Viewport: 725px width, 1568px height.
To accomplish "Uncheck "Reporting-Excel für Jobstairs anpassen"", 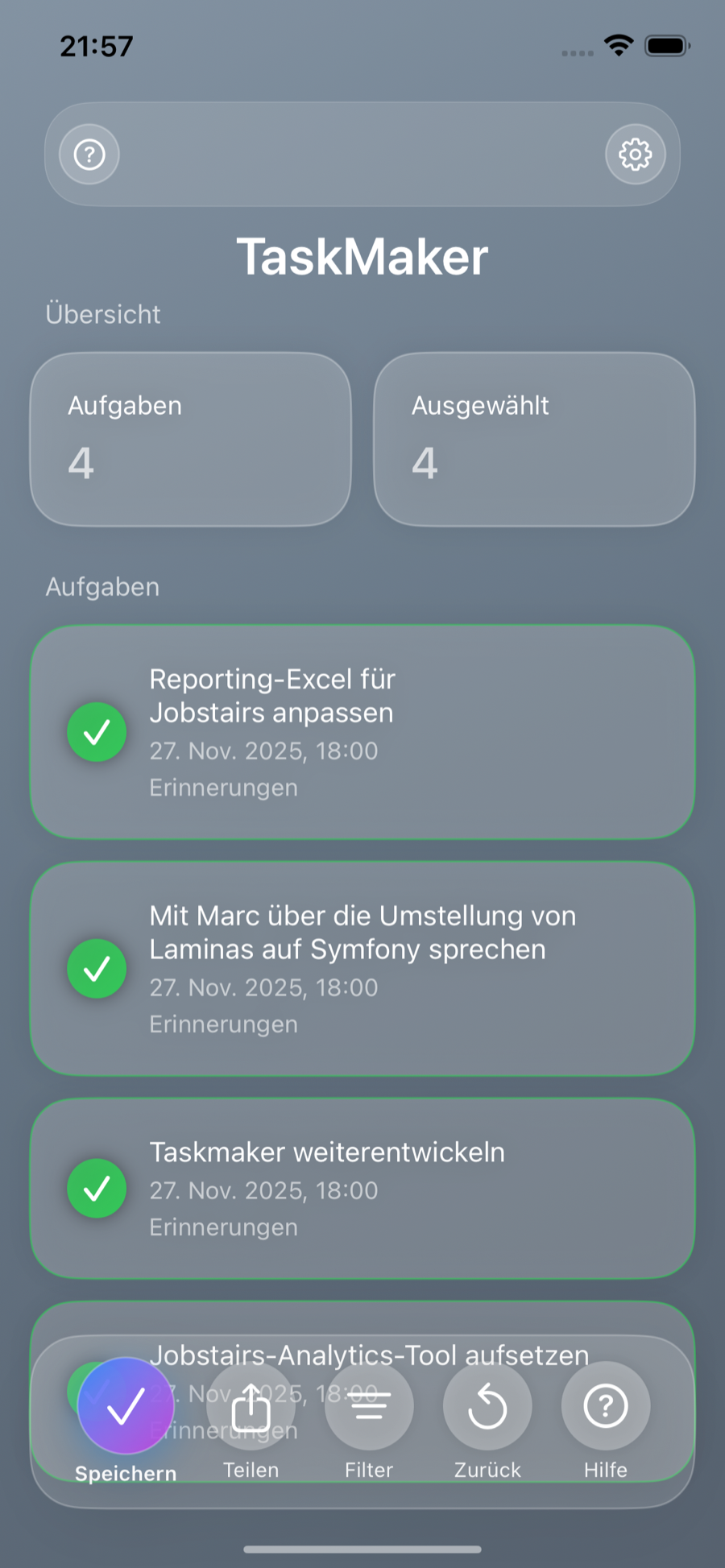I will coord(97,731).
